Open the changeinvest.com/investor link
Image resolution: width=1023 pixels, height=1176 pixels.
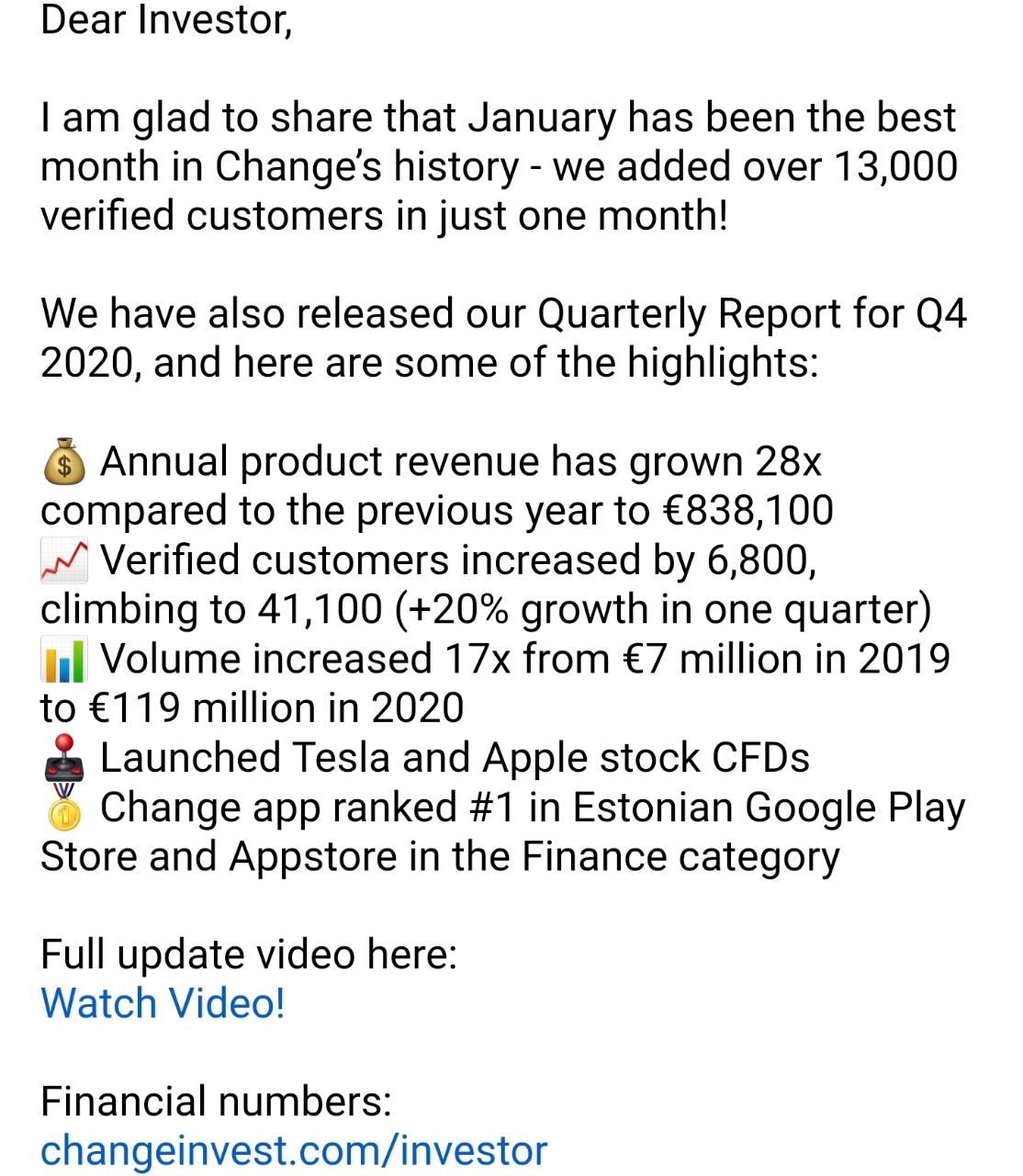point(294,1150)
